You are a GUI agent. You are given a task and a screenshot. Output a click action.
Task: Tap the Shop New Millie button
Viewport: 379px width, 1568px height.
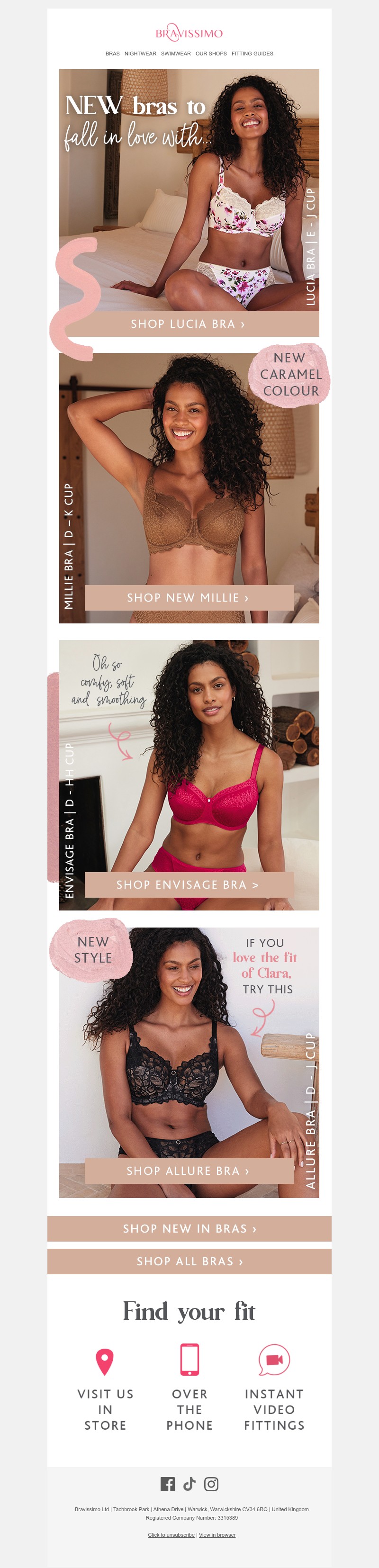click(x=189, y=598)
